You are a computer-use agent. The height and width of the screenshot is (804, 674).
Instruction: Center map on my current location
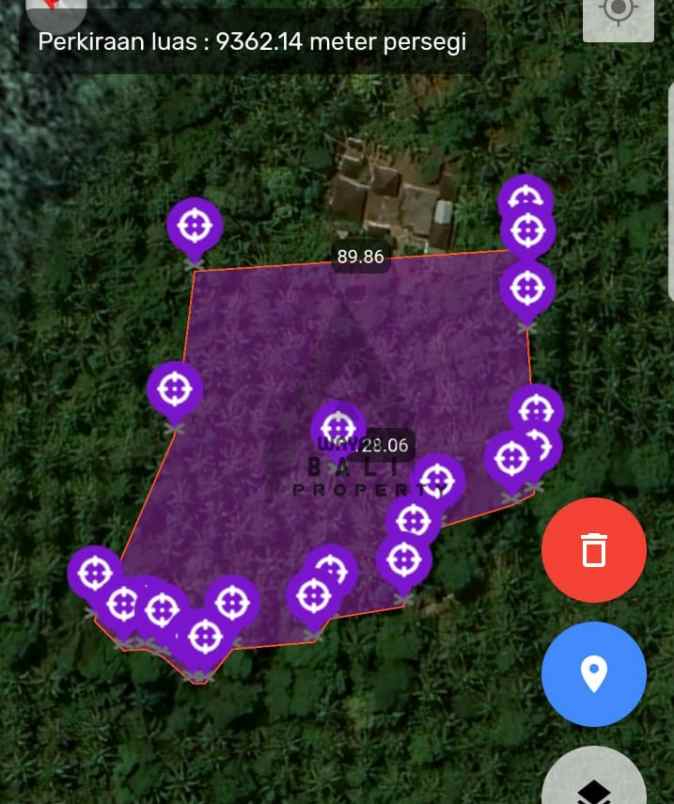618,12
